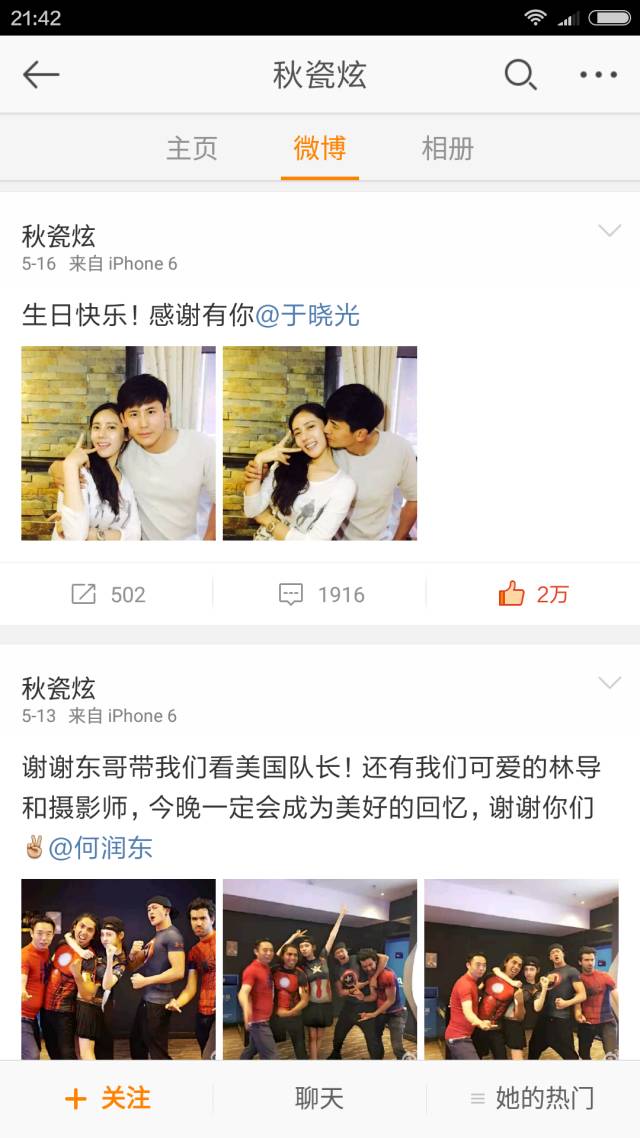Switch to the 主页 tab
640x1138 pixels.
tap(192, 148)
